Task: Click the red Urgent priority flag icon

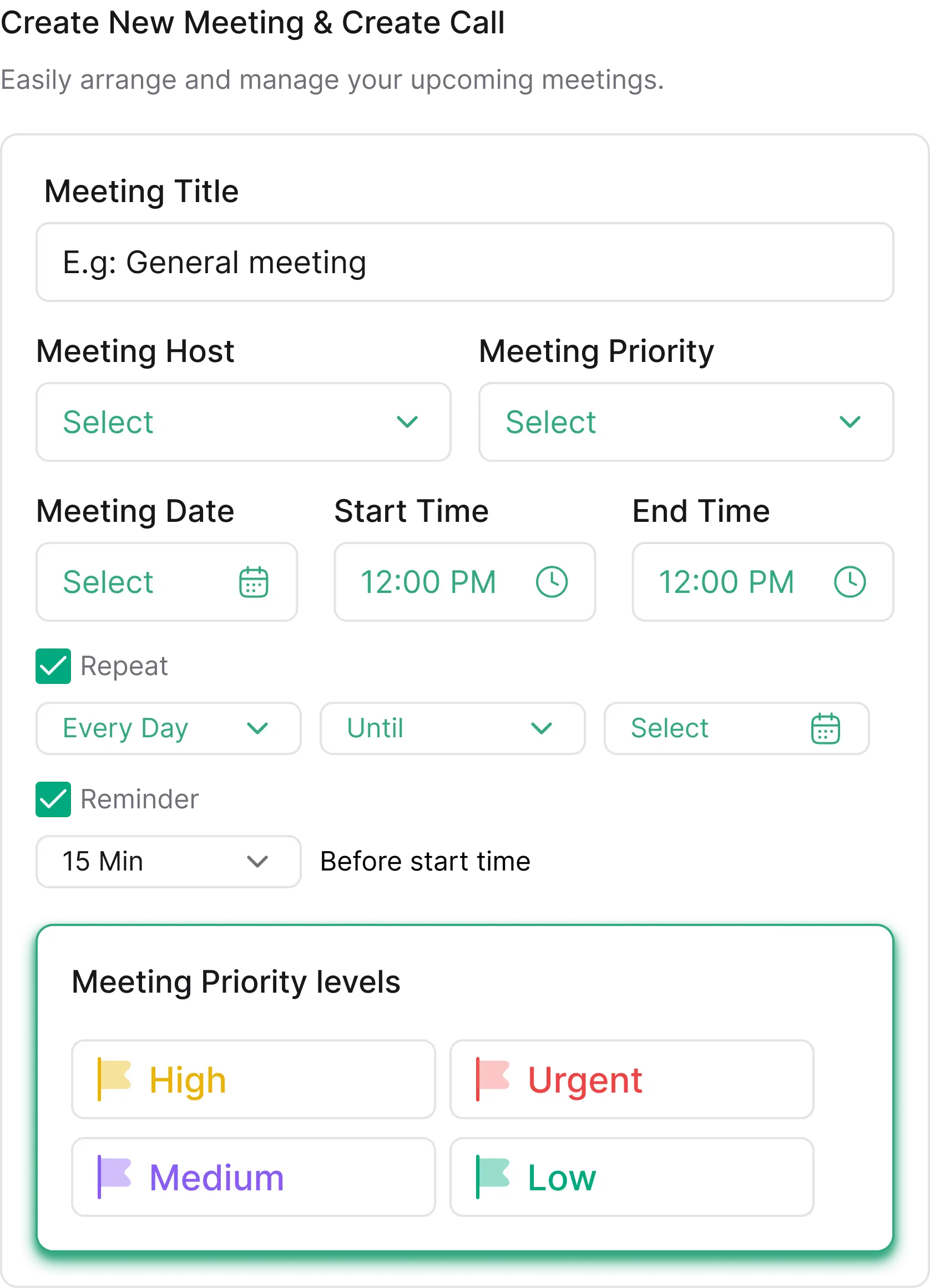Action: click(492, 1079)
